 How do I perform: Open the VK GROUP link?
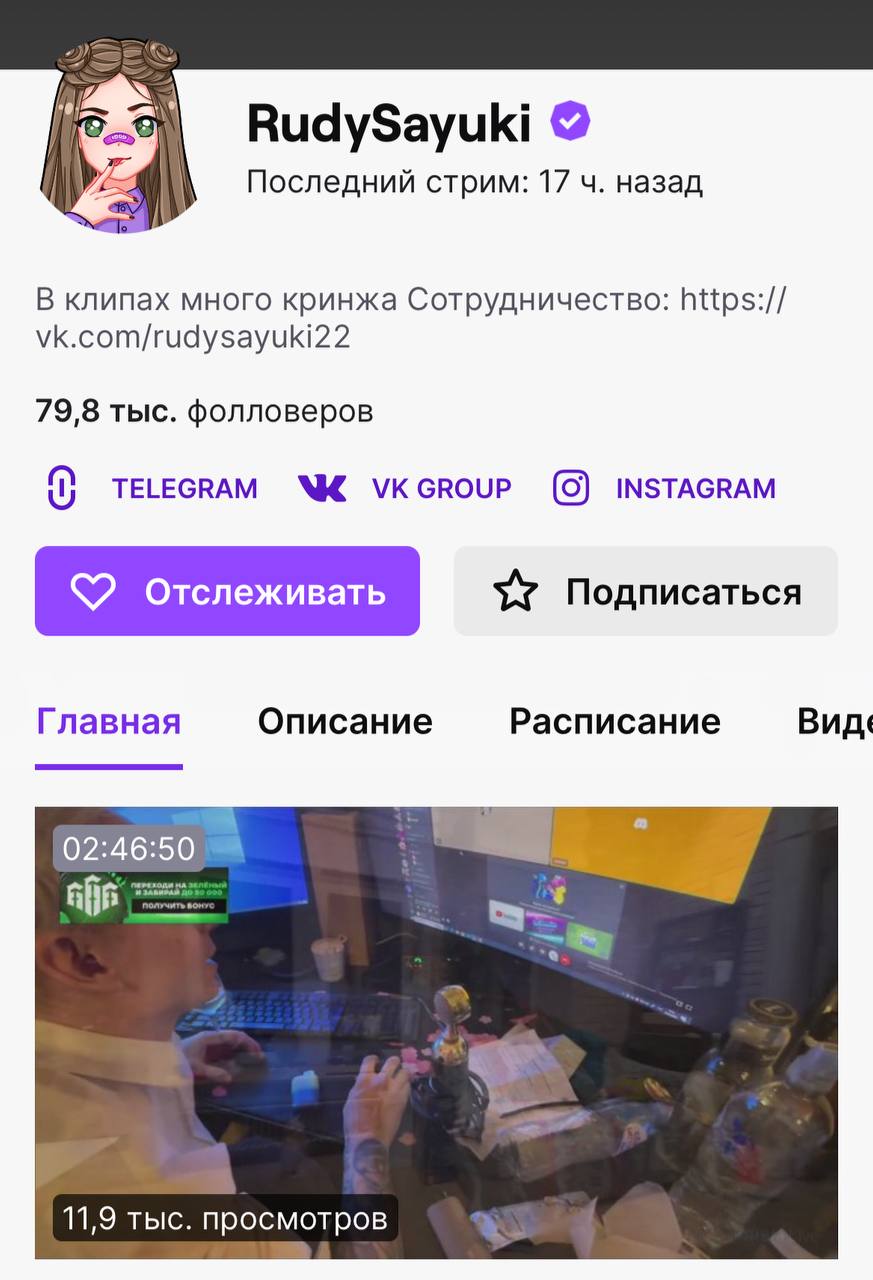(x=406, y=488)
